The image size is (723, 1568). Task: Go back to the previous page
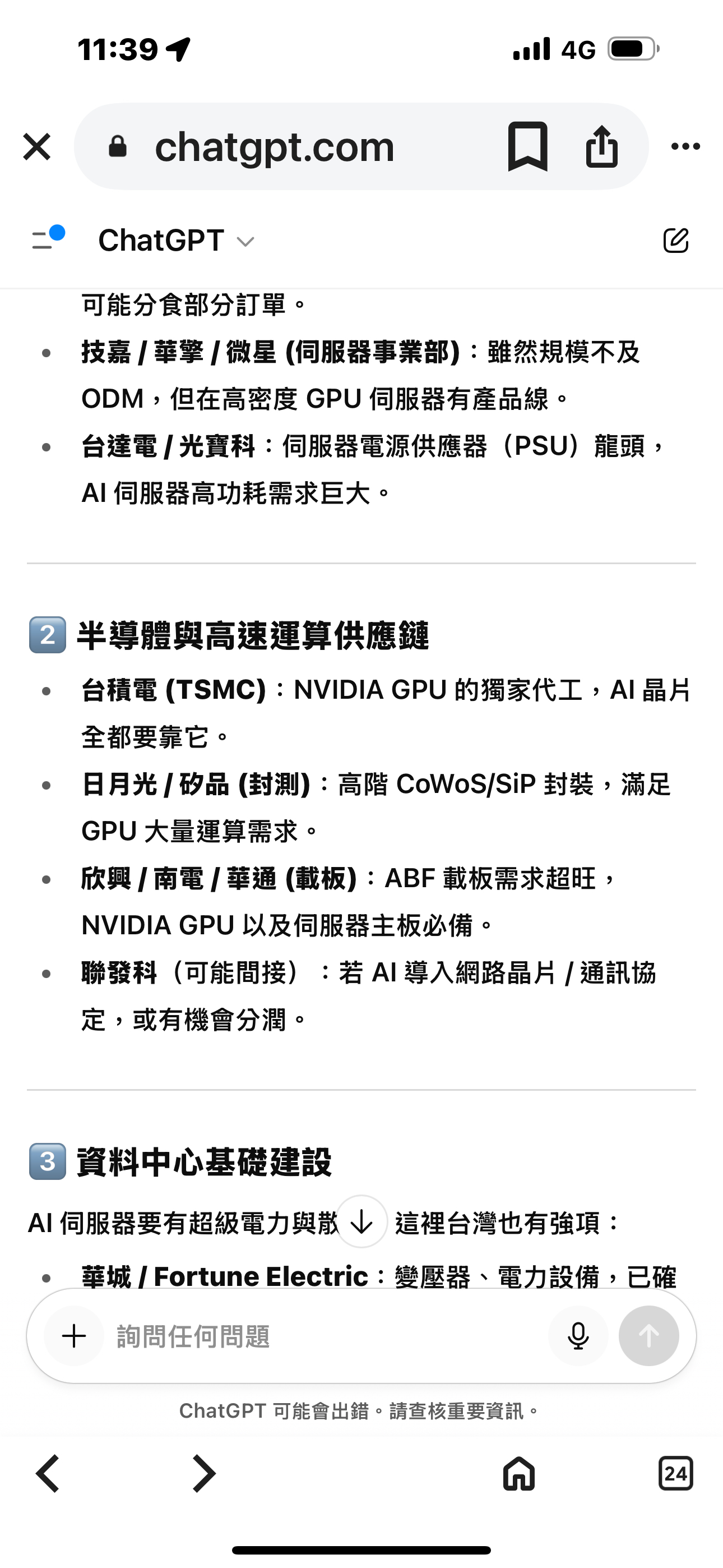[48, 1474]
